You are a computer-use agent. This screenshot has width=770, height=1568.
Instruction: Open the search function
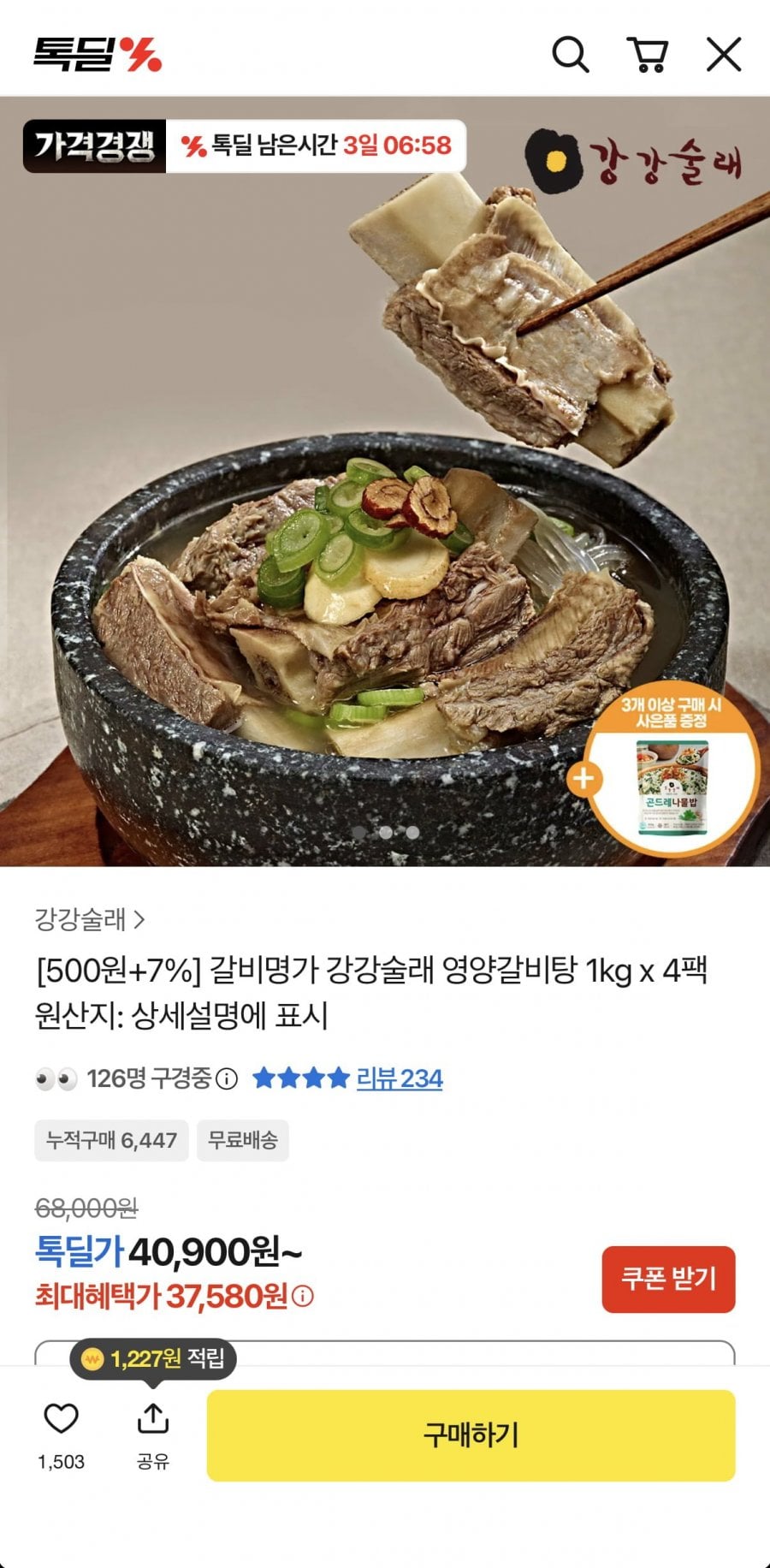pos(570,54)
